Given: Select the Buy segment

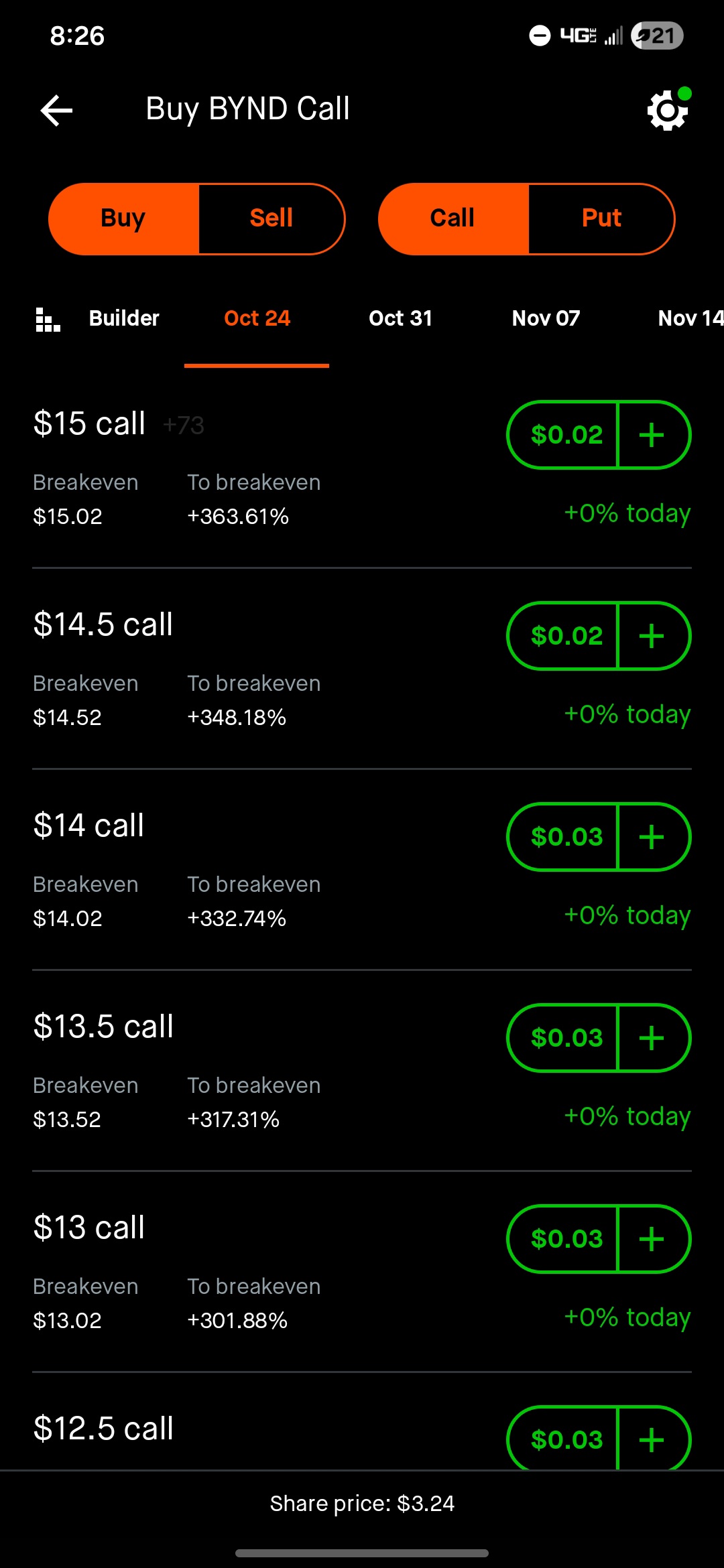Looking at the screenshot, I should [124, 218].
